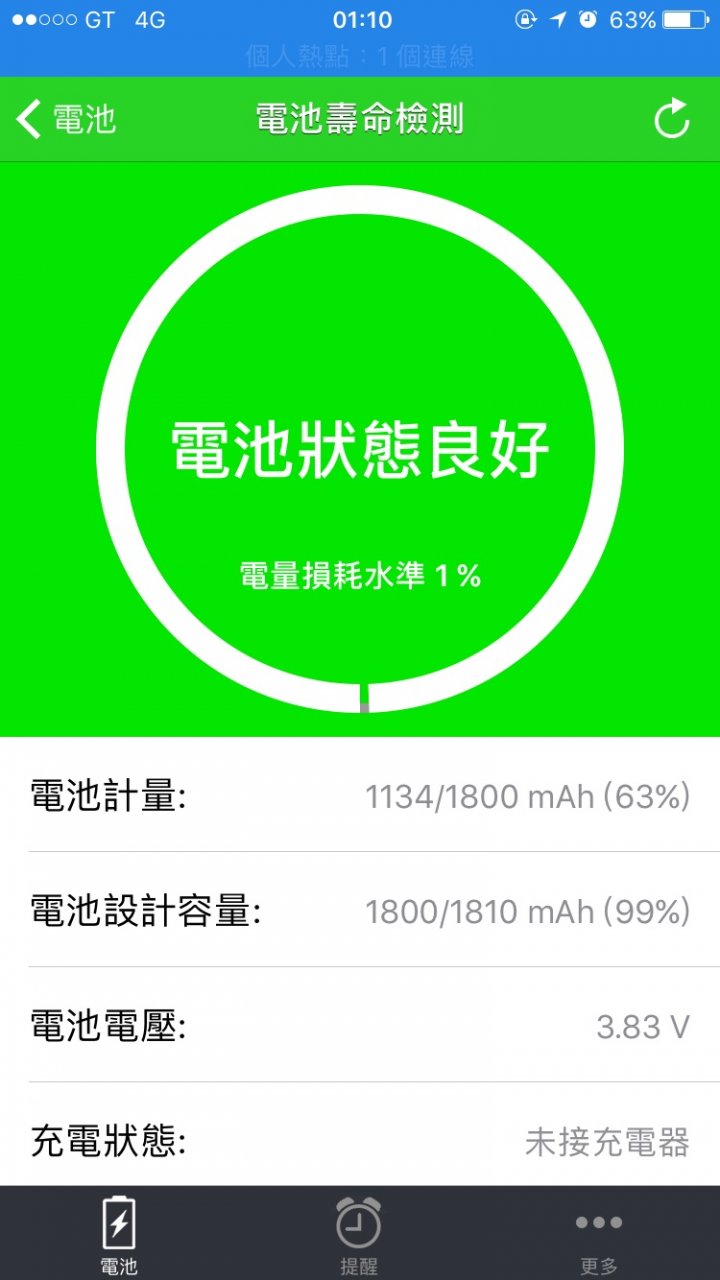Switch to the 電池 tab

tap(119, 1235)
